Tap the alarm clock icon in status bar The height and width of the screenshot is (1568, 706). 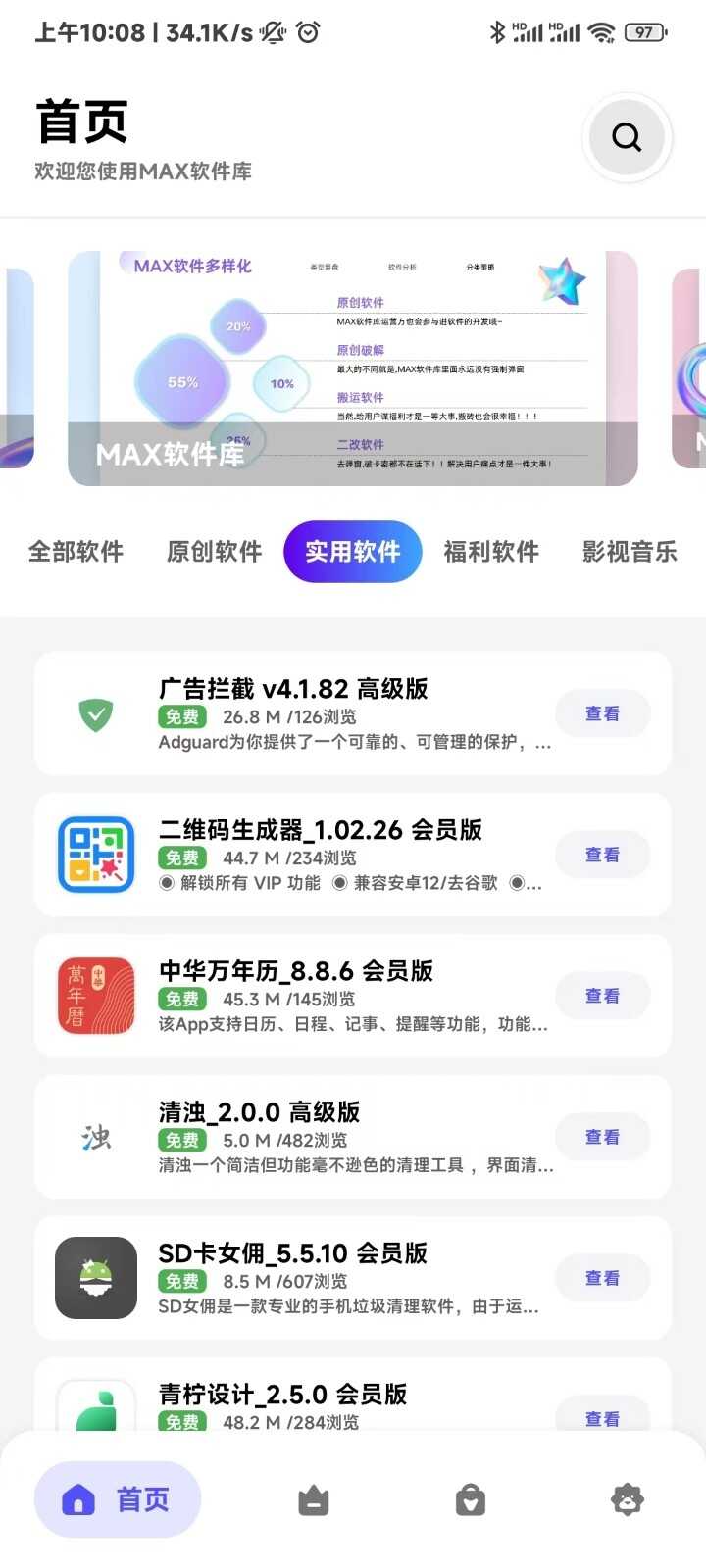click(x=306, y=32)
